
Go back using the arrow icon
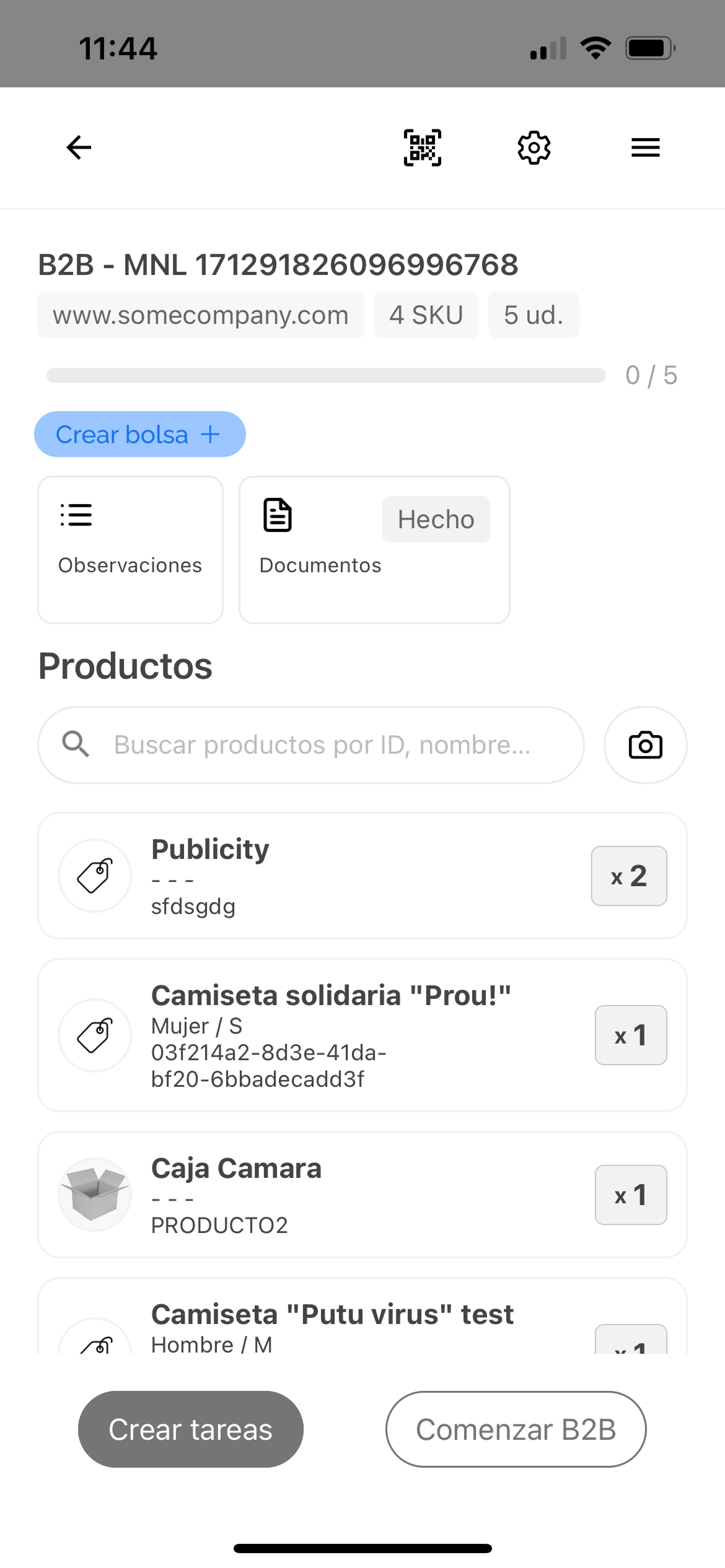coord(79,147)
